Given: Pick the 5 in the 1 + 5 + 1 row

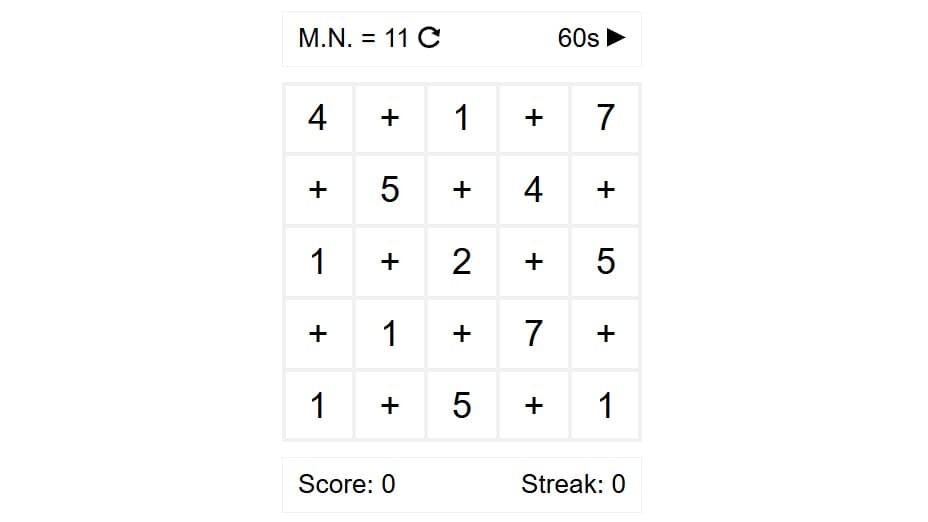Looking at the screenshot, I should click(x=461, y=406).
